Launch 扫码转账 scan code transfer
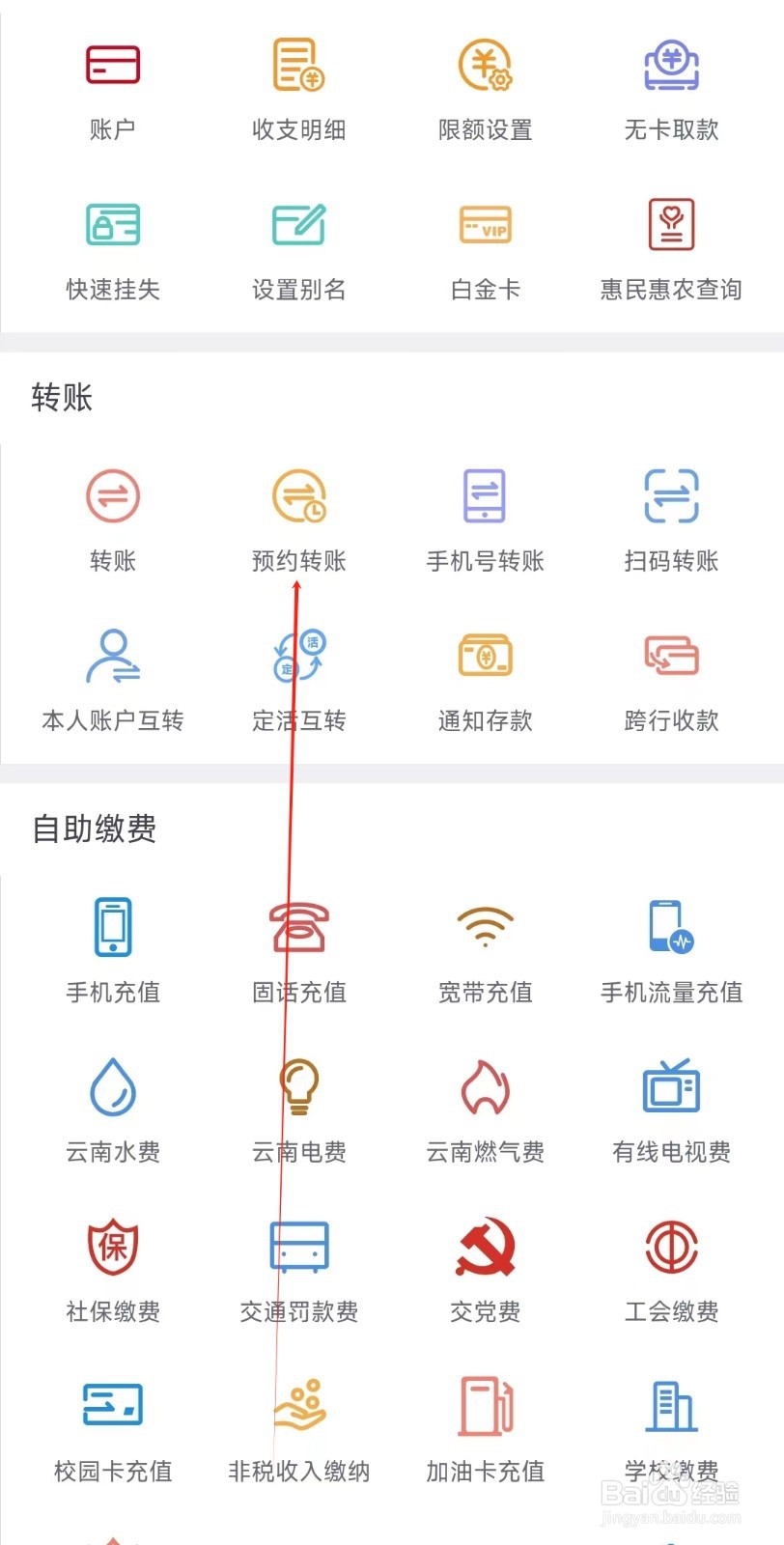This screenshot has width=784, height=1545. (x=672, y=521)
